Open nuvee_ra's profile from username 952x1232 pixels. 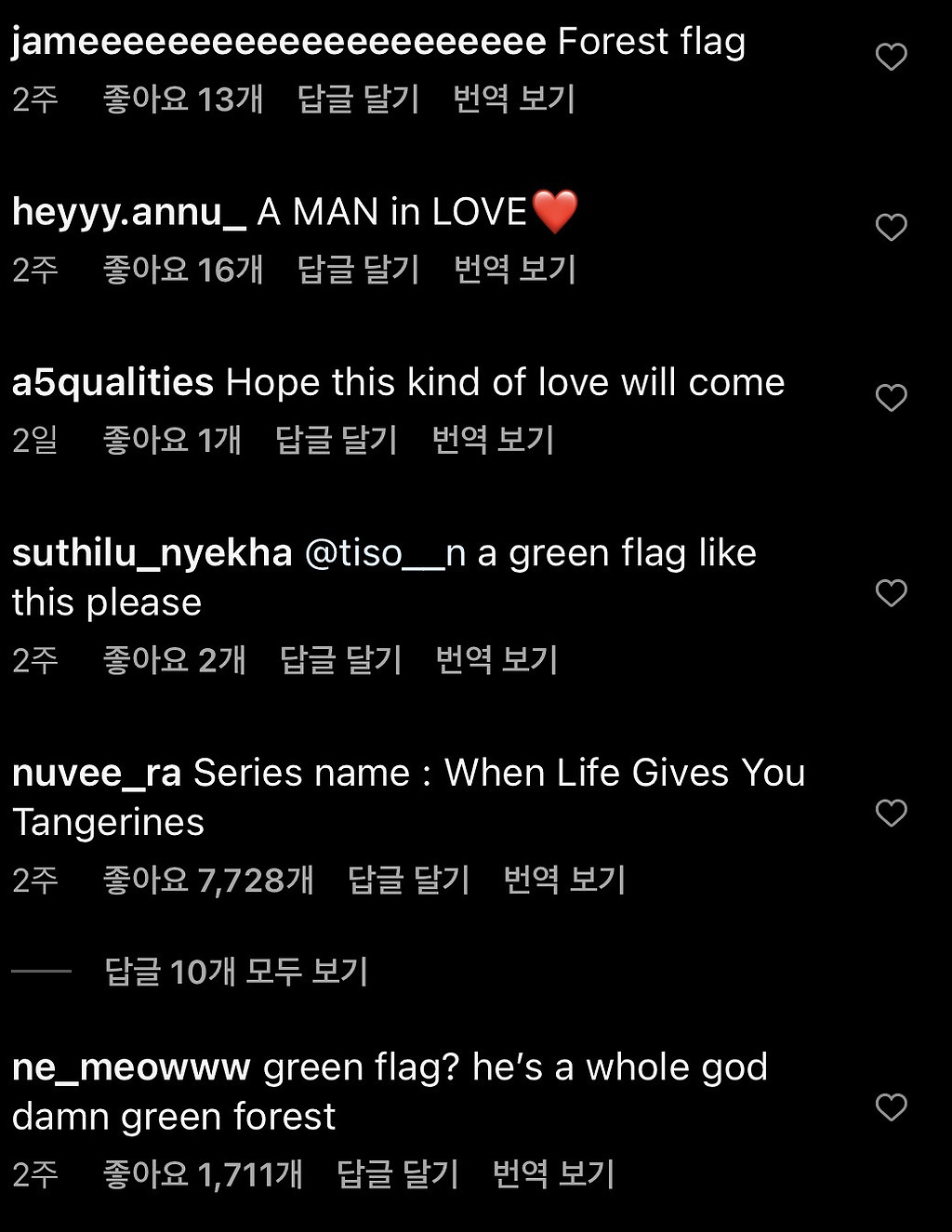click(97, 773)
